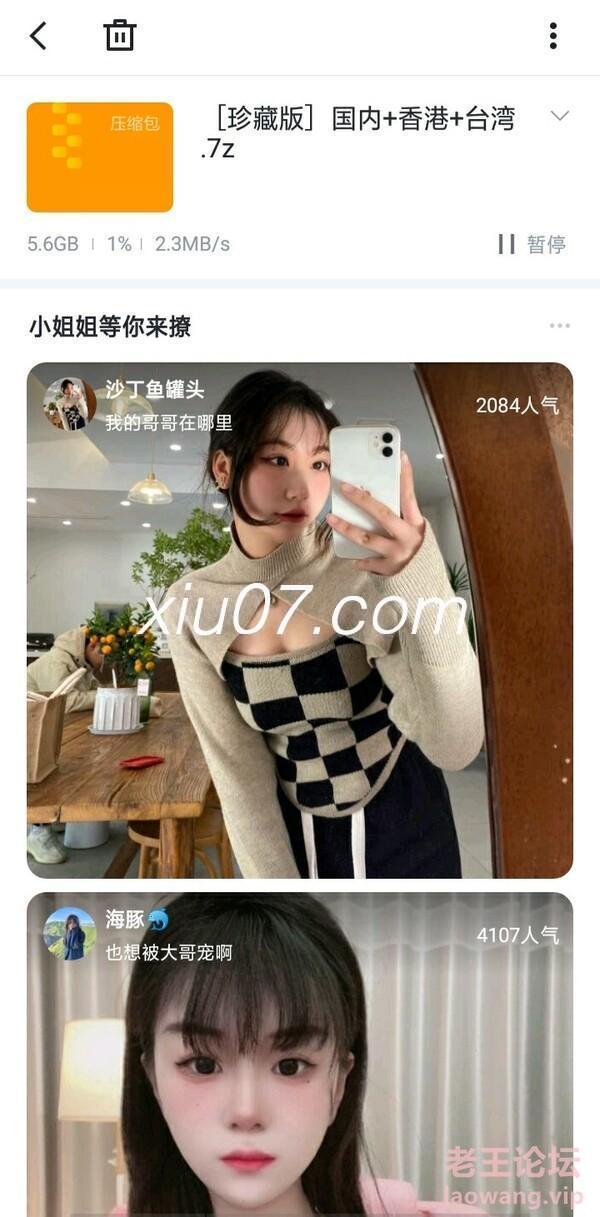Viewport: 600px width, 1217px height.
Task: Delete the download with the trash icon
Action: (x=119, y=36)
